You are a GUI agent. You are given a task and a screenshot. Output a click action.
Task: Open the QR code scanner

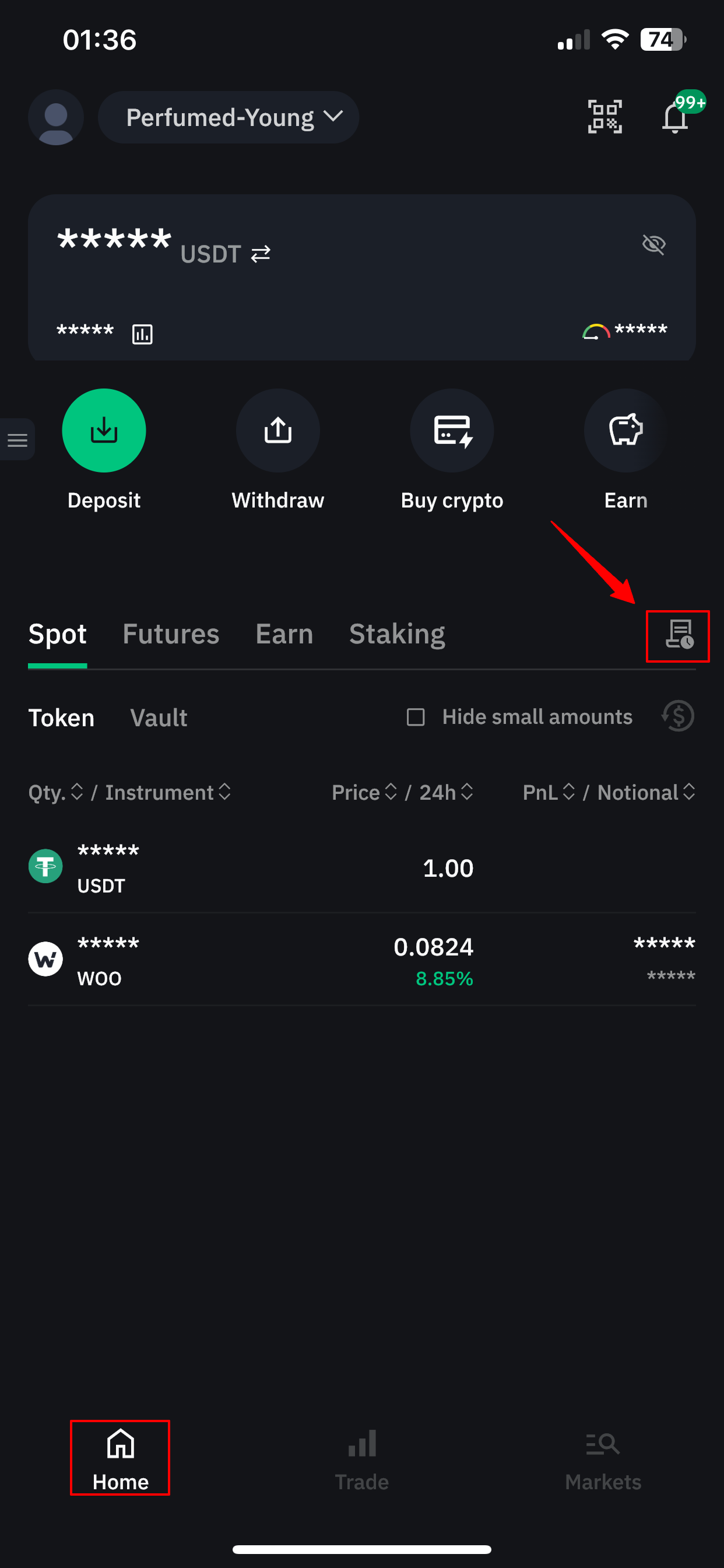604,116
